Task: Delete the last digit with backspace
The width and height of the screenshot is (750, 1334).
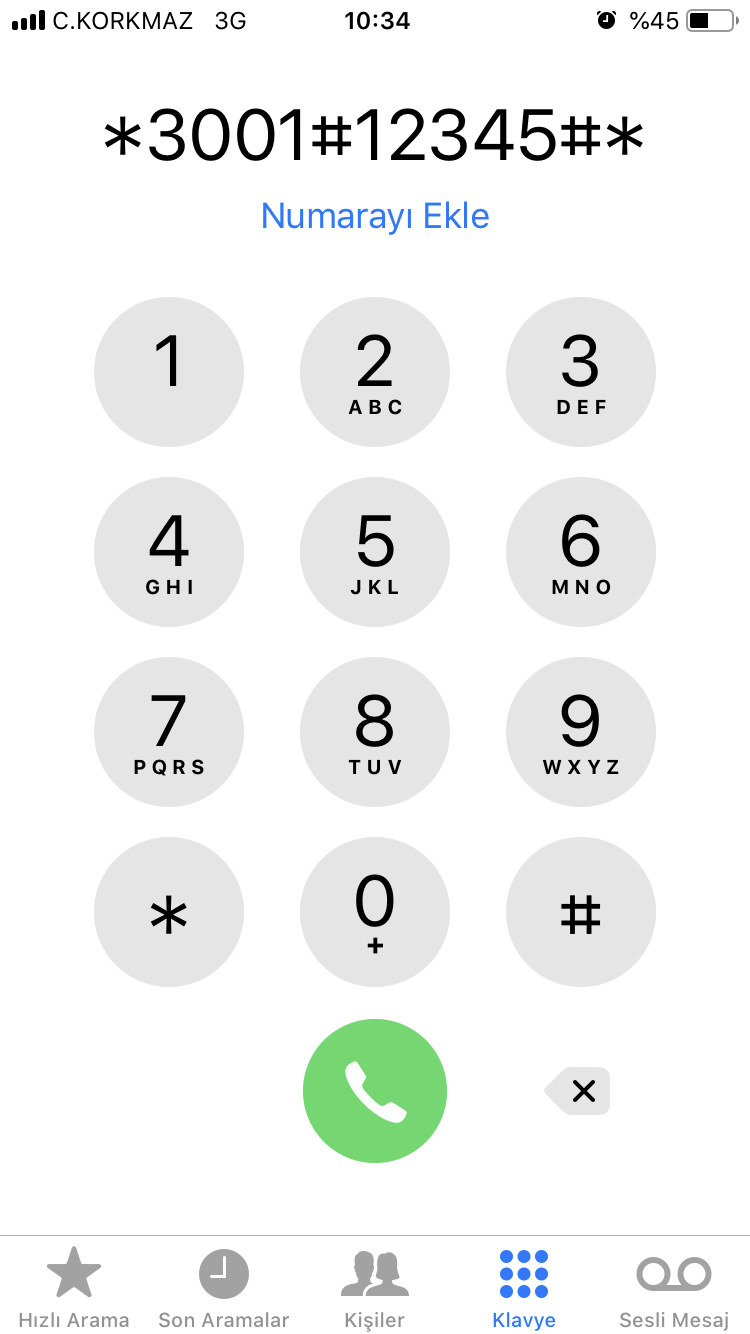Action: [x=577, y=1091]
